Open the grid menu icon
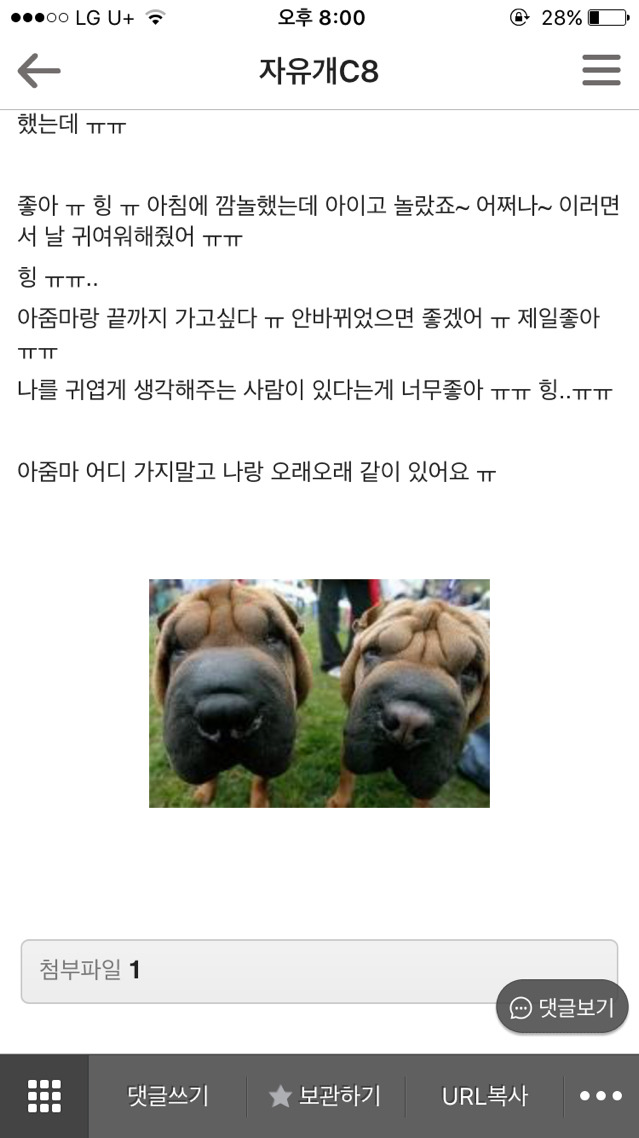The height and width of the screenshot is (1138, 639). [44, 1096]
